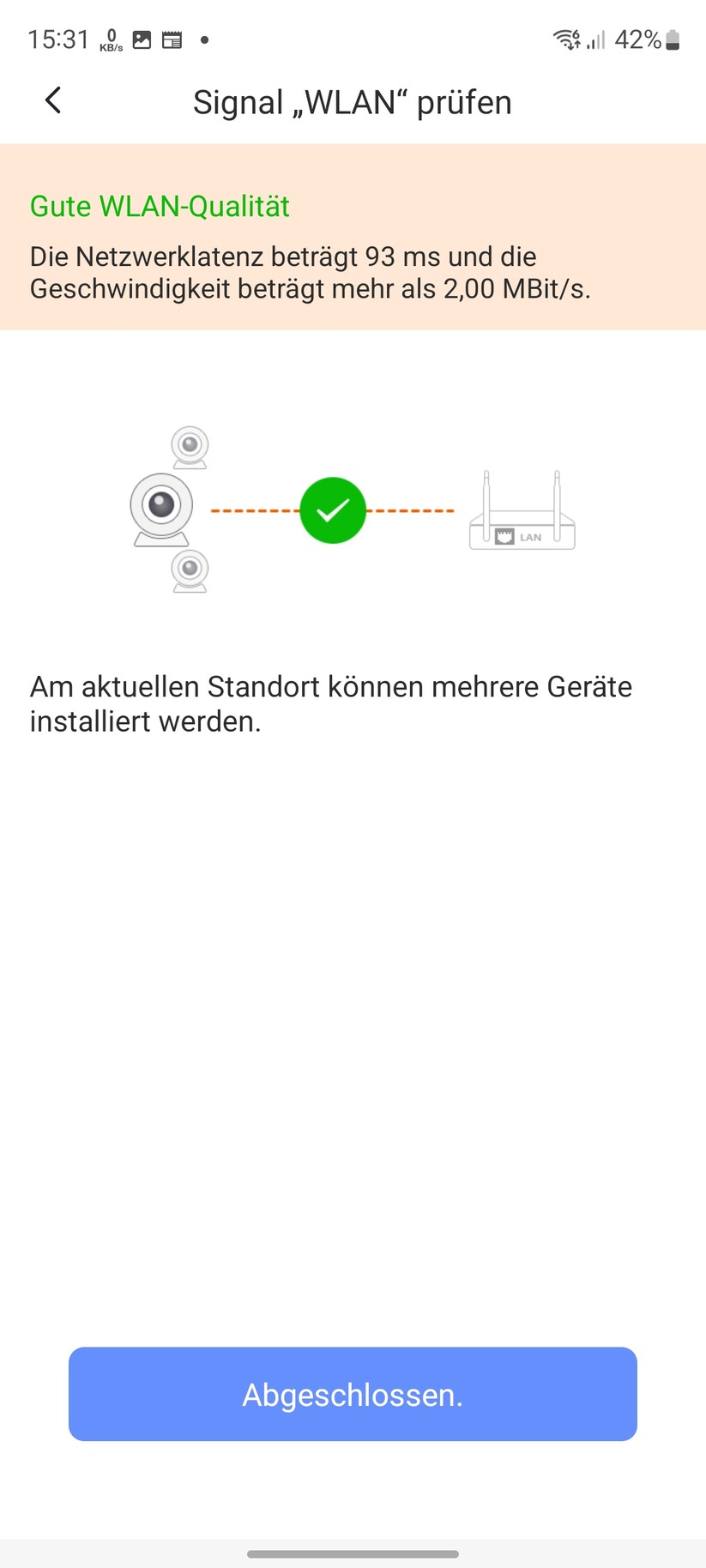
Task: Click the 42% battery percentage text
Action: click(639, 39)
